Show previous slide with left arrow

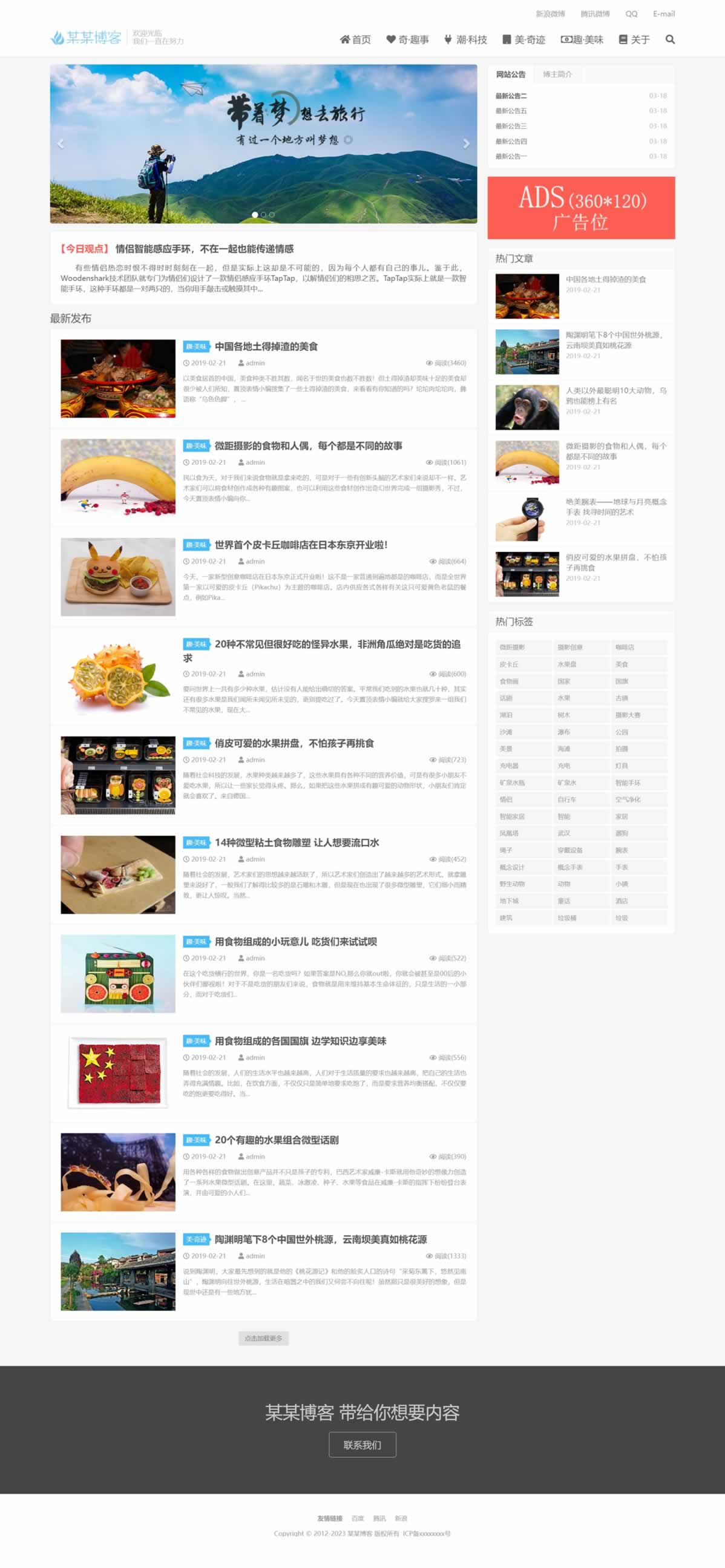[61, 143]
